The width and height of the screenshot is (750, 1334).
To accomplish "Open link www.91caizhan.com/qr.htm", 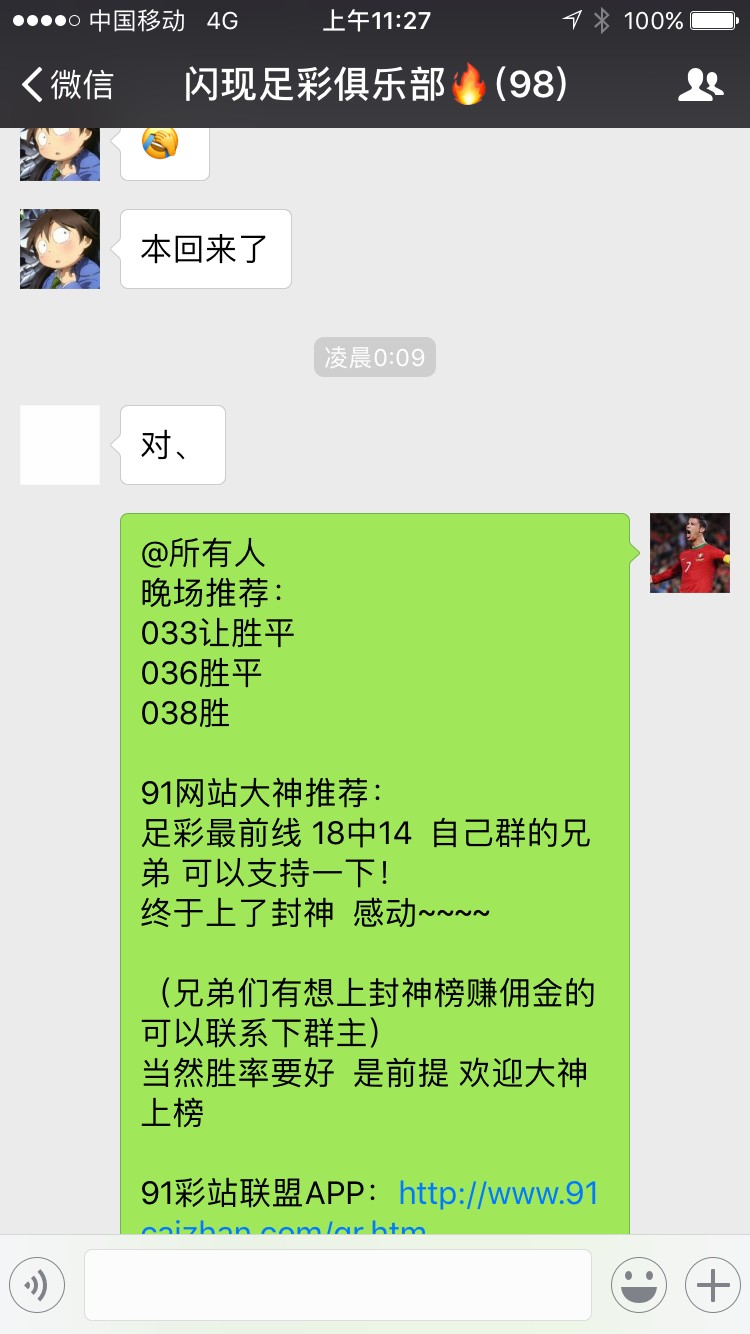I will click(500, 1193).
